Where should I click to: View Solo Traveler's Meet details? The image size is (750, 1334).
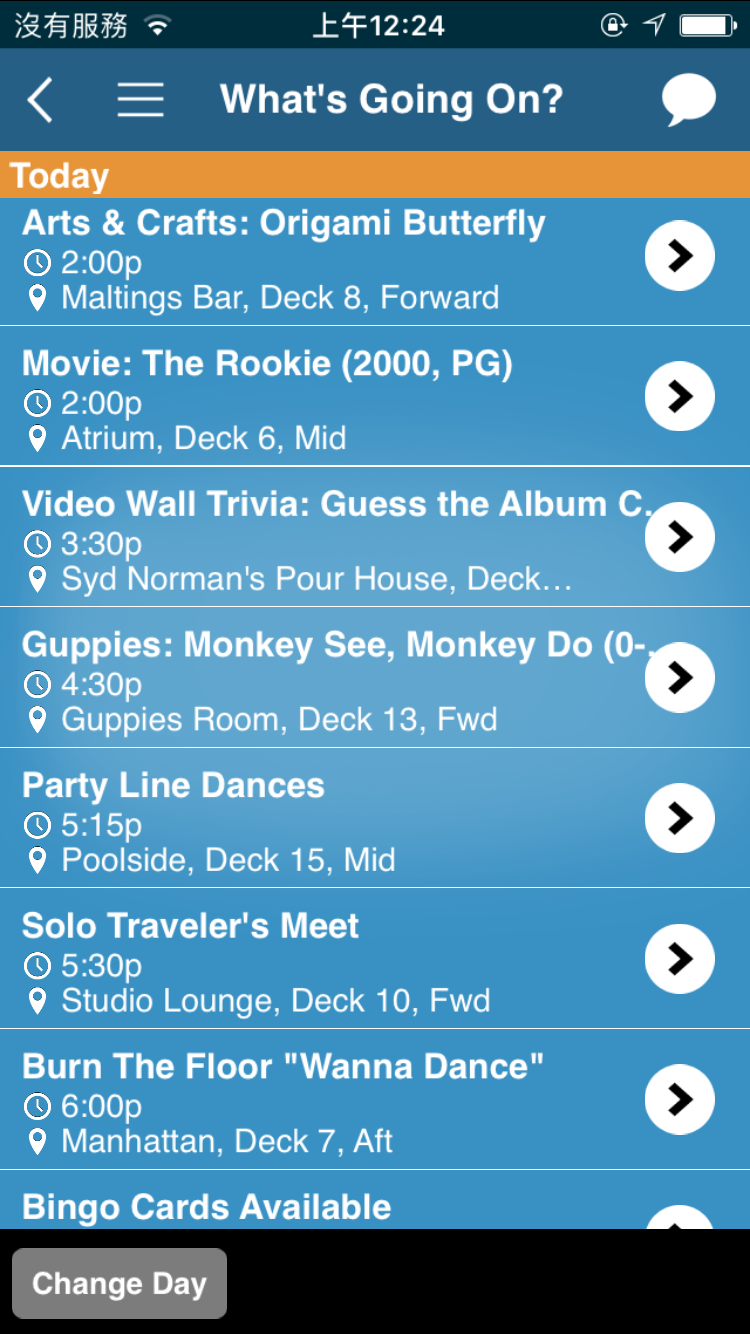point(375,959)
